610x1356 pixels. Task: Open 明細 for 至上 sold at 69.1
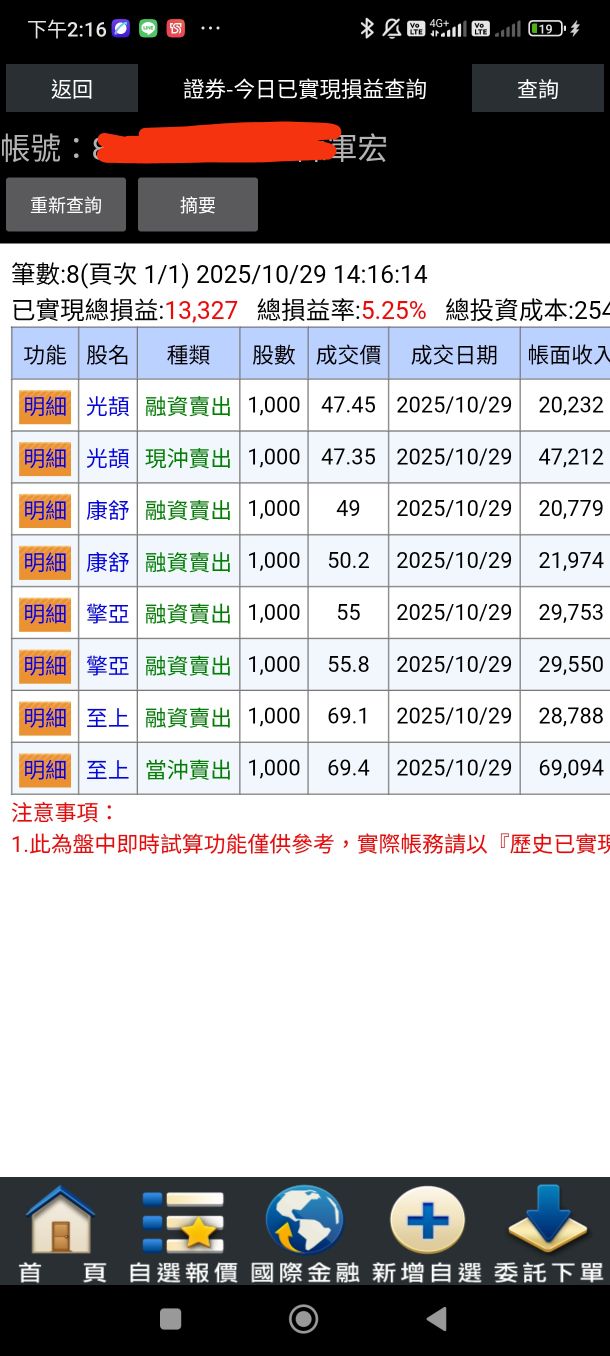[x=45, y=717]
